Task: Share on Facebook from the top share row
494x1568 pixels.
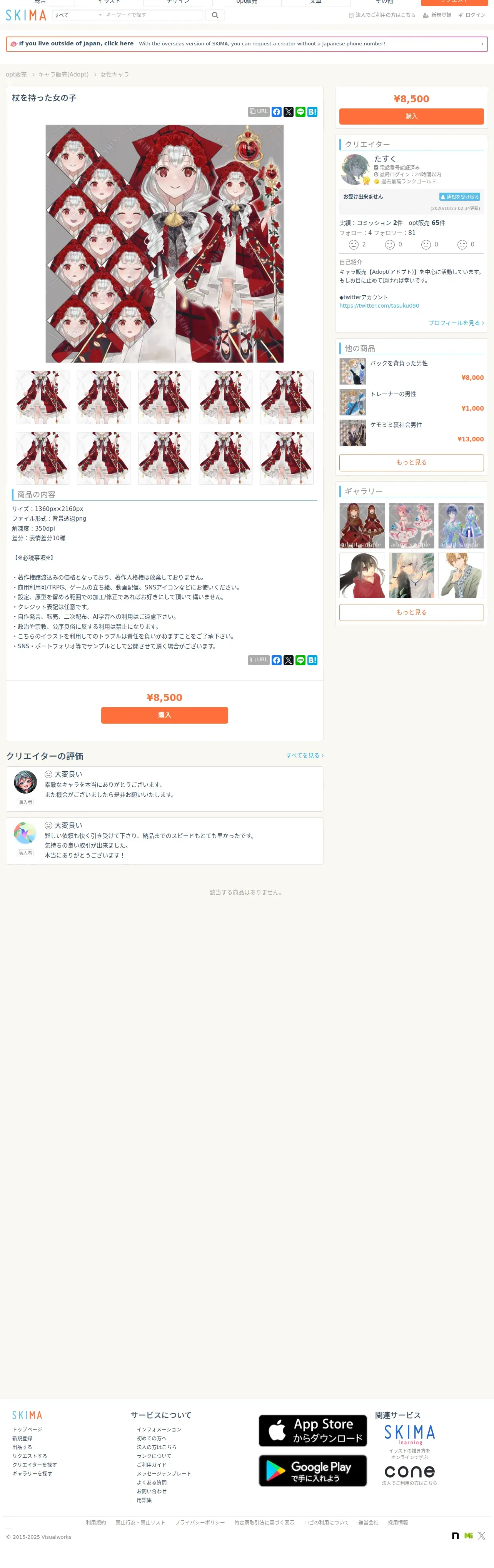Action: click(277, 112)
